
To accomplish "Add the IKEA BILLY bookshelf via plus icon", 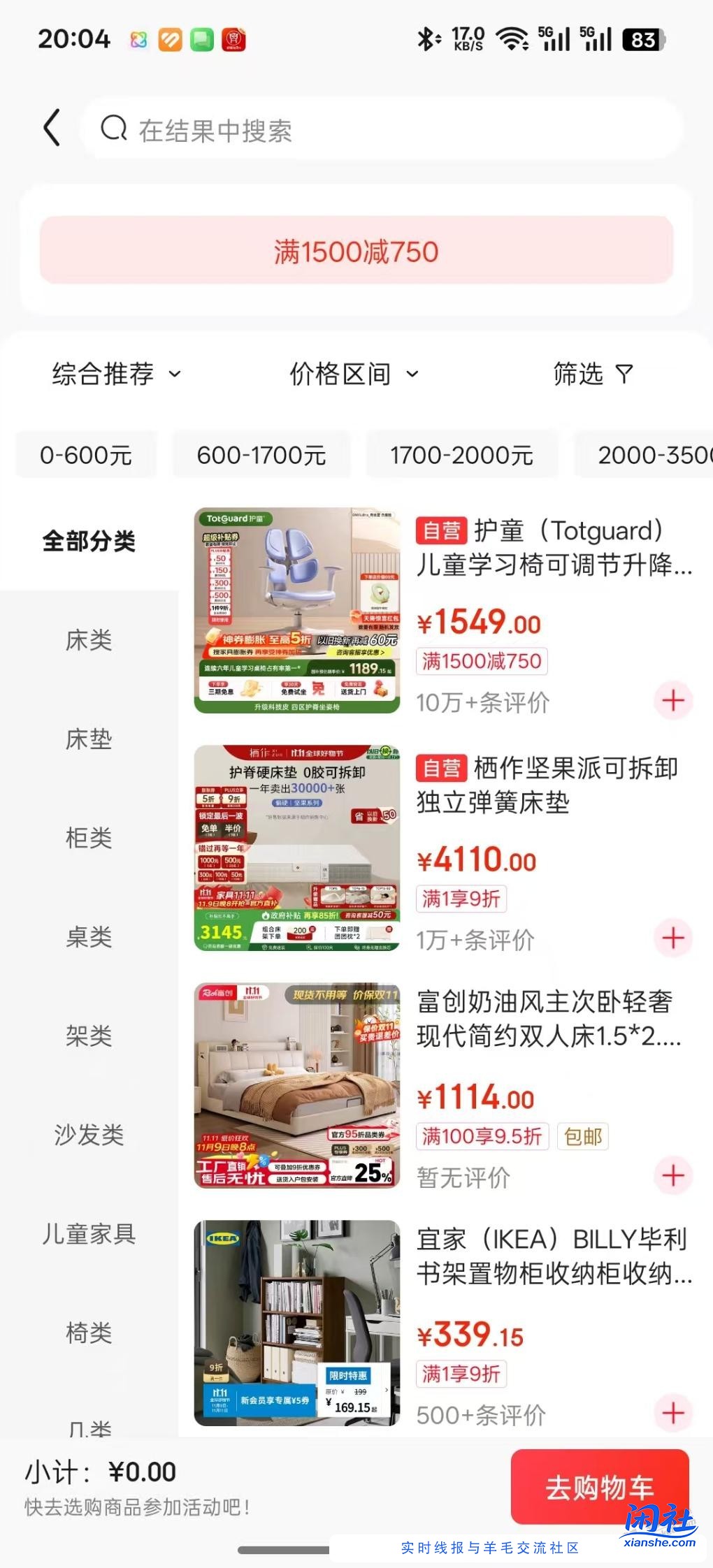I will click(672, 1414).
